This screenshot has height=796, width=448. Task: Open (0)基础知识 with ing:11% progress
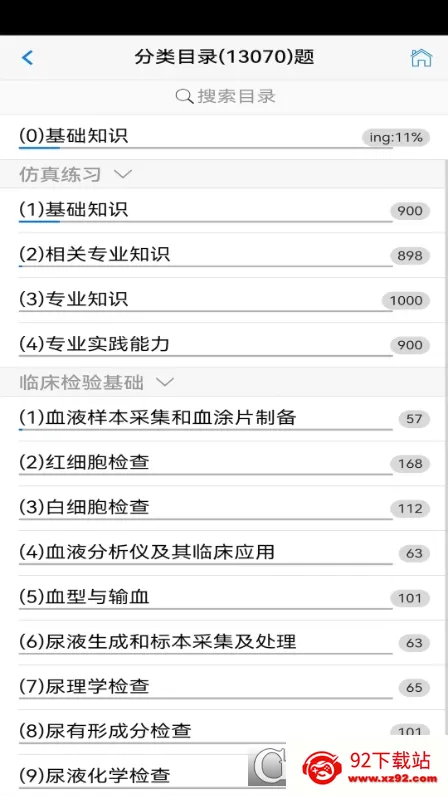pyautogui.click(x=224, y=137)
